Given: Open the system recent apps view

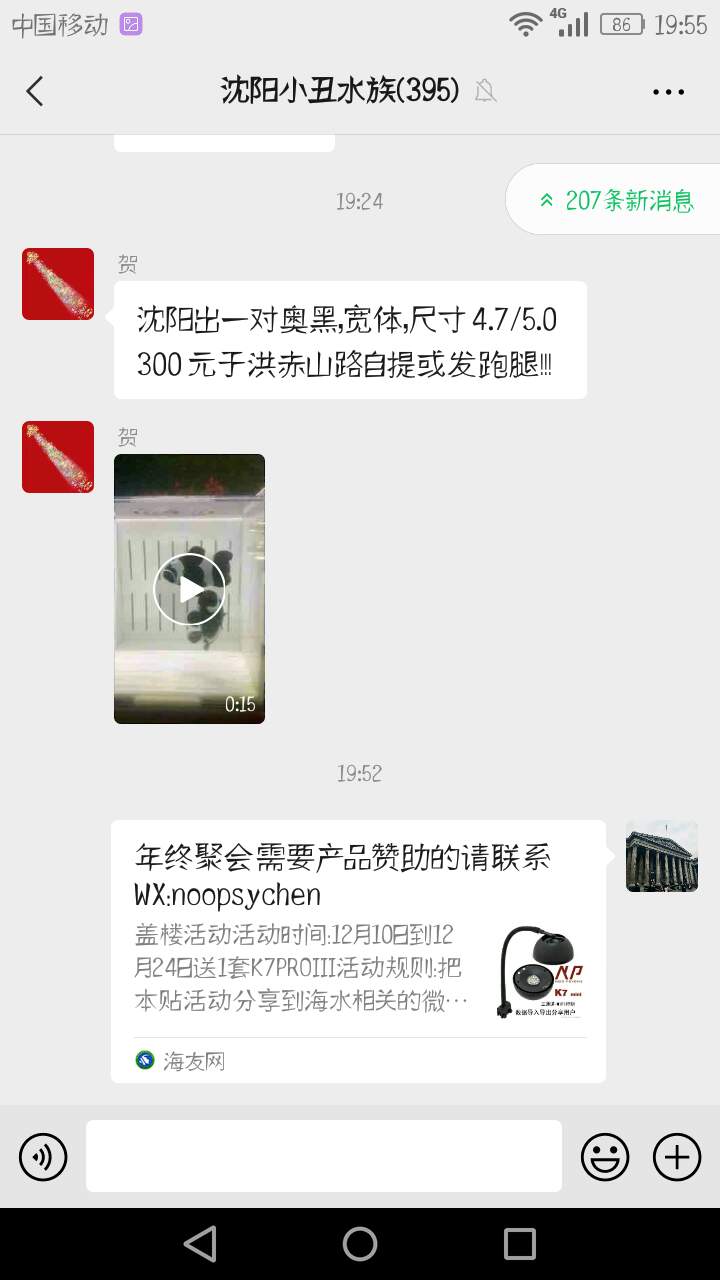Looking at the screenshot, I should [x=520, y=1244].
